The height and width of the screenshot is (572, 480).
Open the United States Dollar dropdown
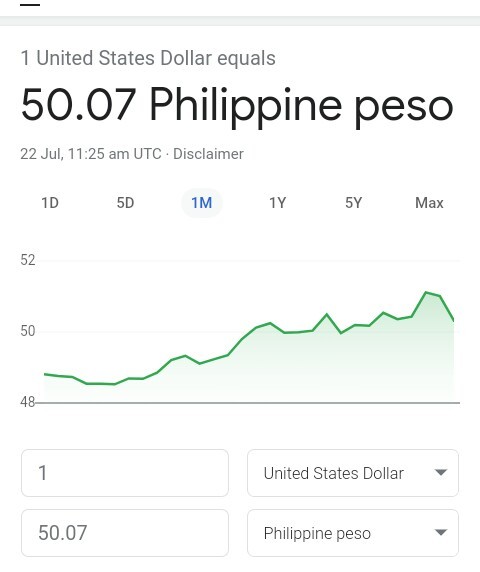tap(353, 473)
